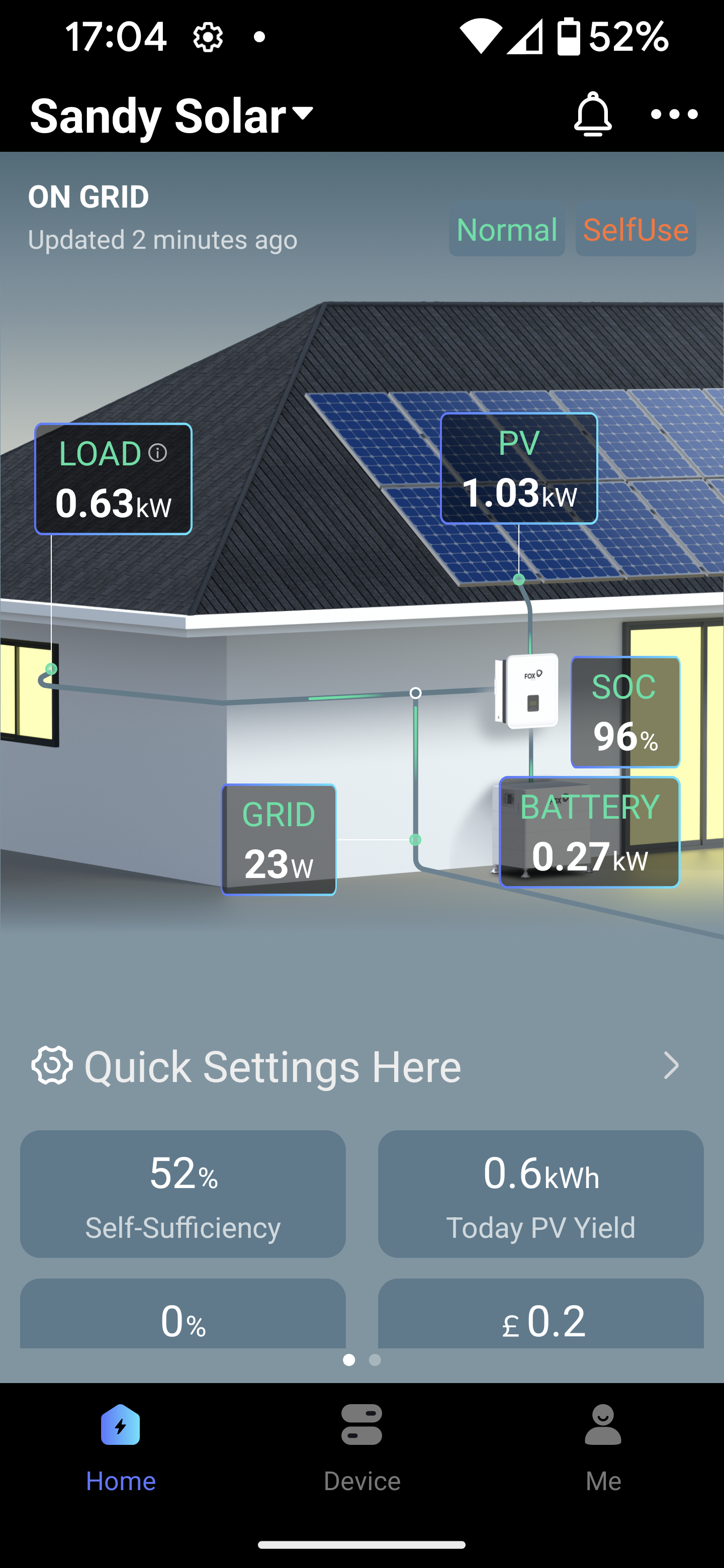
Task: Open the Self-Sufficiency card
Action: [183, 1194]
